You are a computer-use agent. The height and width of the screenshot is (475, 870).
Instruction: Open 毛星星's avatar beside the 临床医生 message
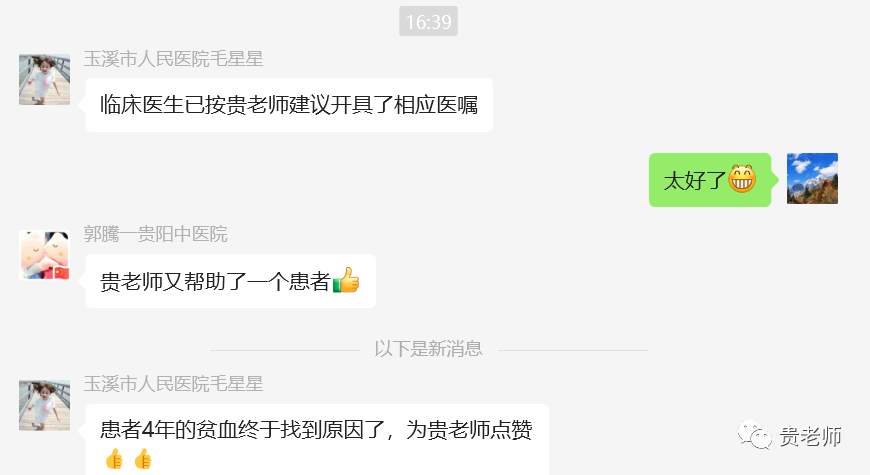[44, 80]
